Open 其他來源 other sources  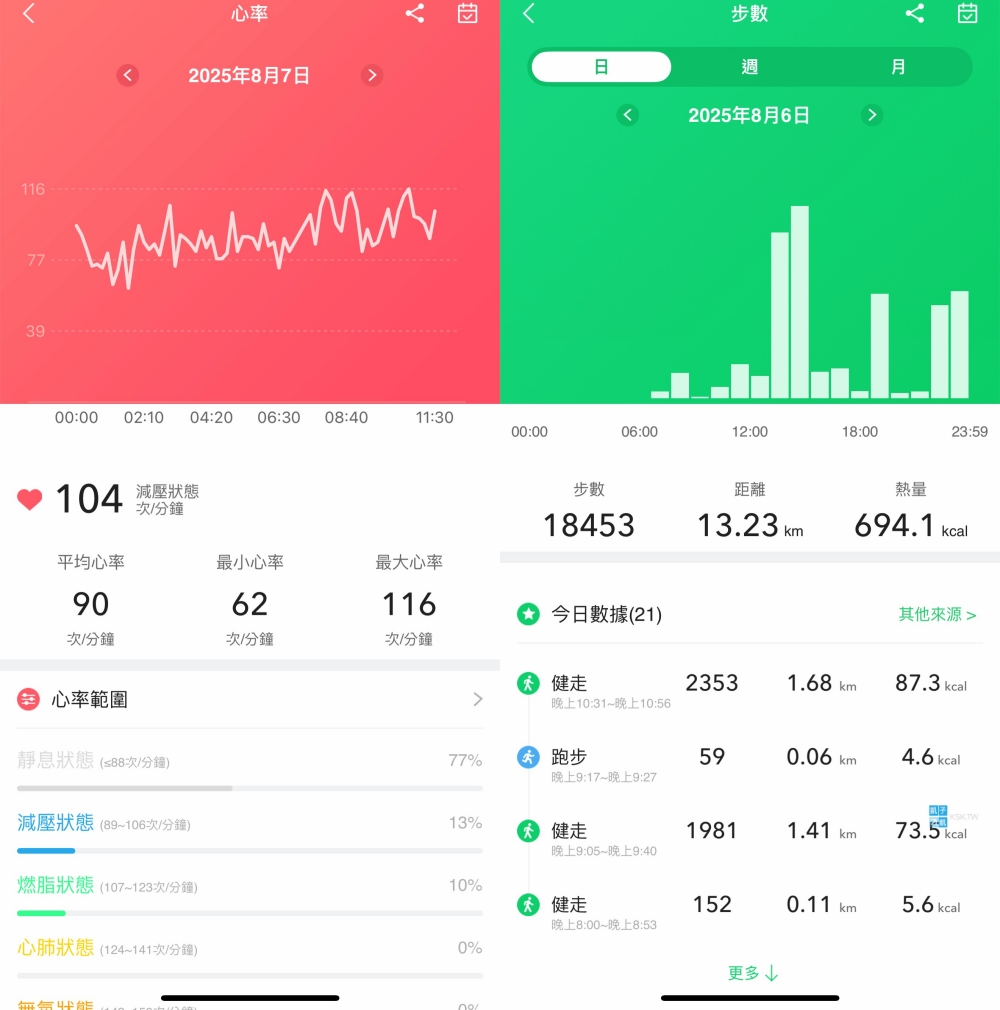(937, 614)
